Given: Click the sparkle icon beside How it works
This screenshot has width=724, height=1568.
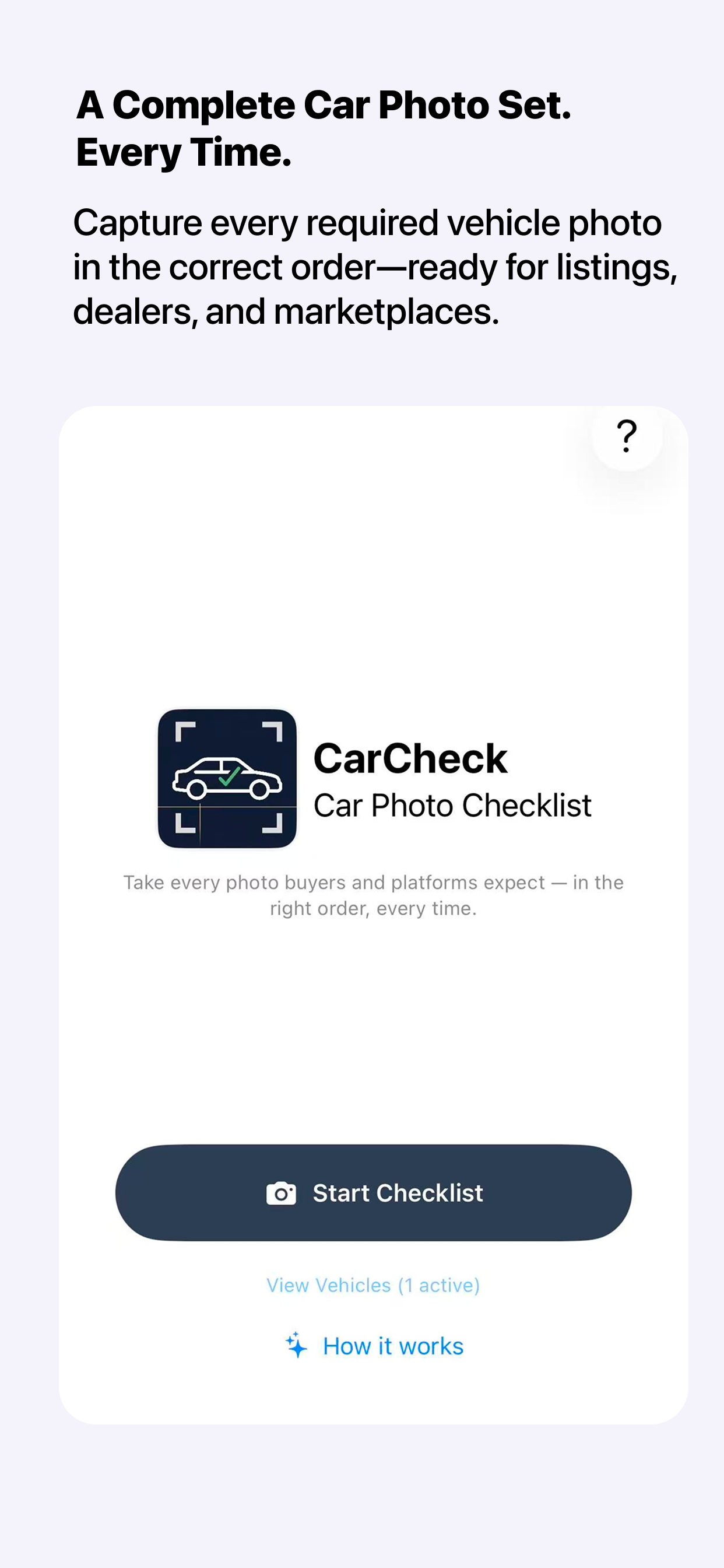Looking at the screenshot, I should point(296,1346).
